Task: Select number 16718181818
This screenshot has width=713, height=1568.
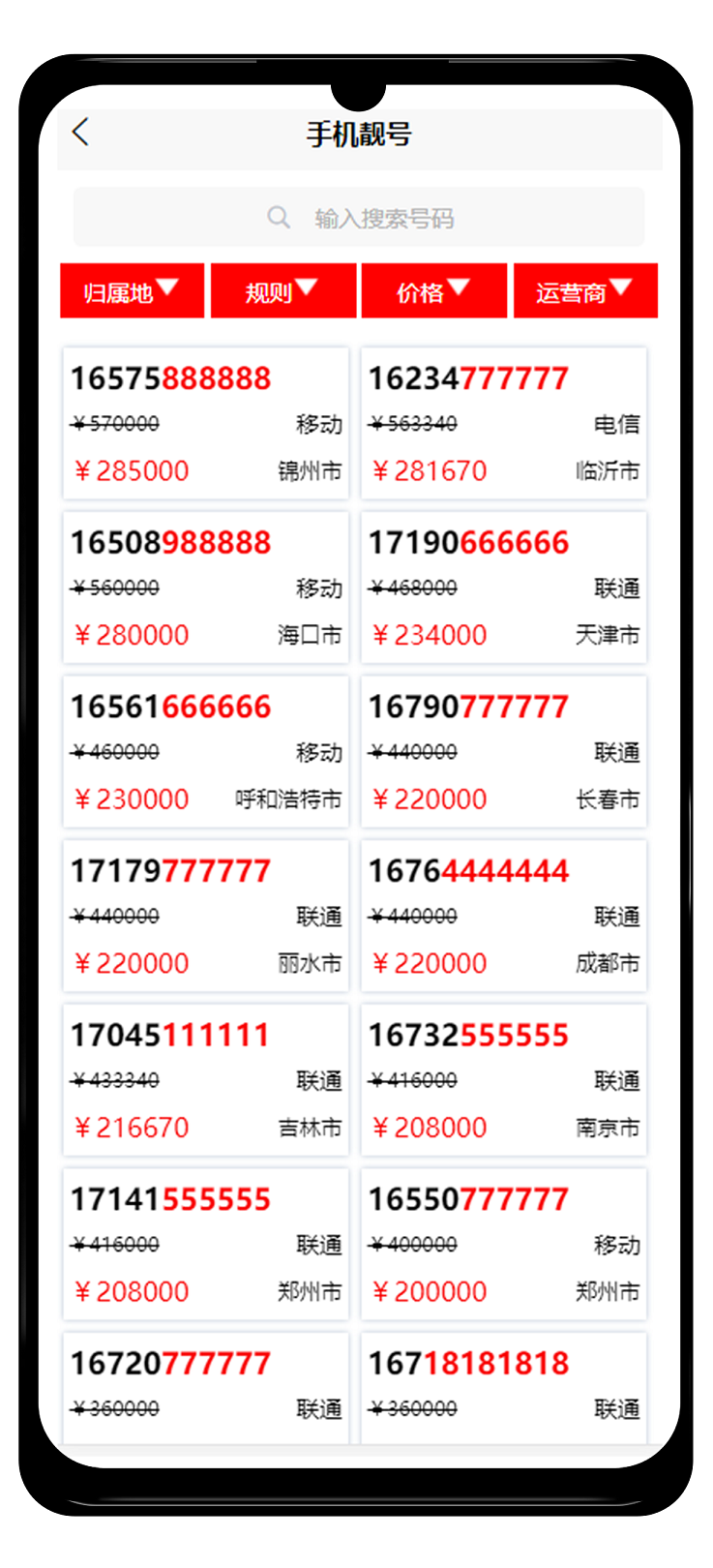Action: (x=504, y=1389)
